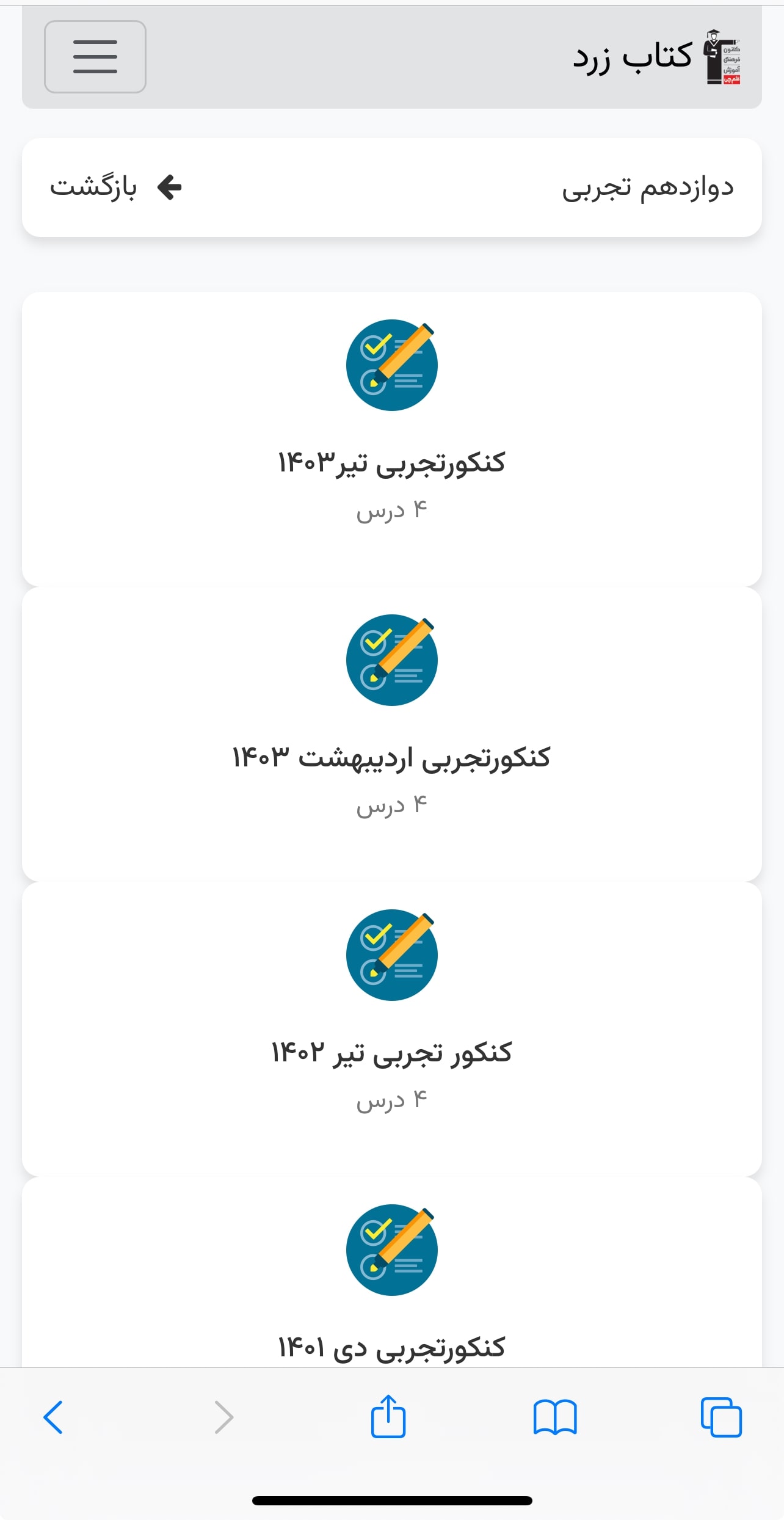Screen dimensions: 784x1520
Task: Tap the بازگشت back button
Action: tap(116, 187)
